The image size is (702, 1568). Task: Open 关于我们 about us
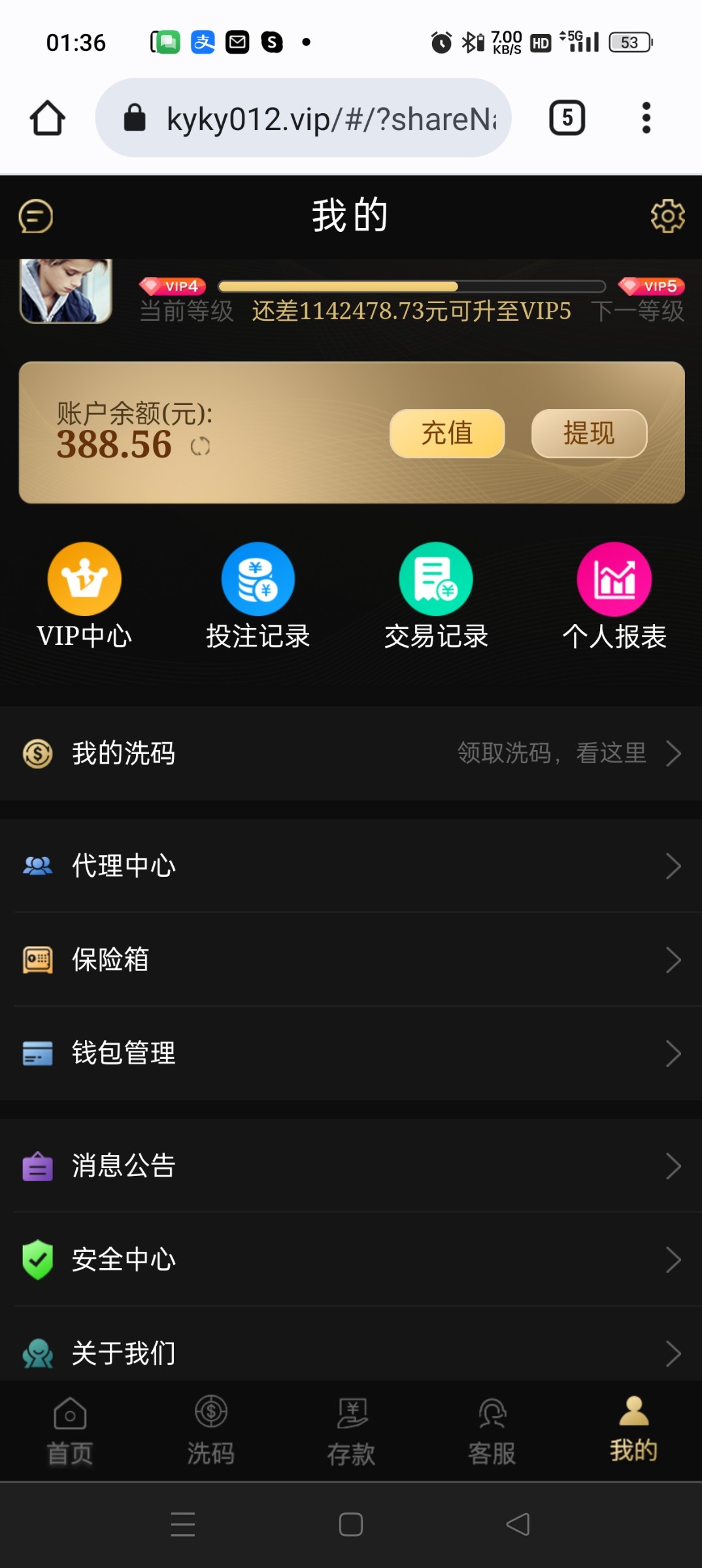click(x=351, y=1352)
